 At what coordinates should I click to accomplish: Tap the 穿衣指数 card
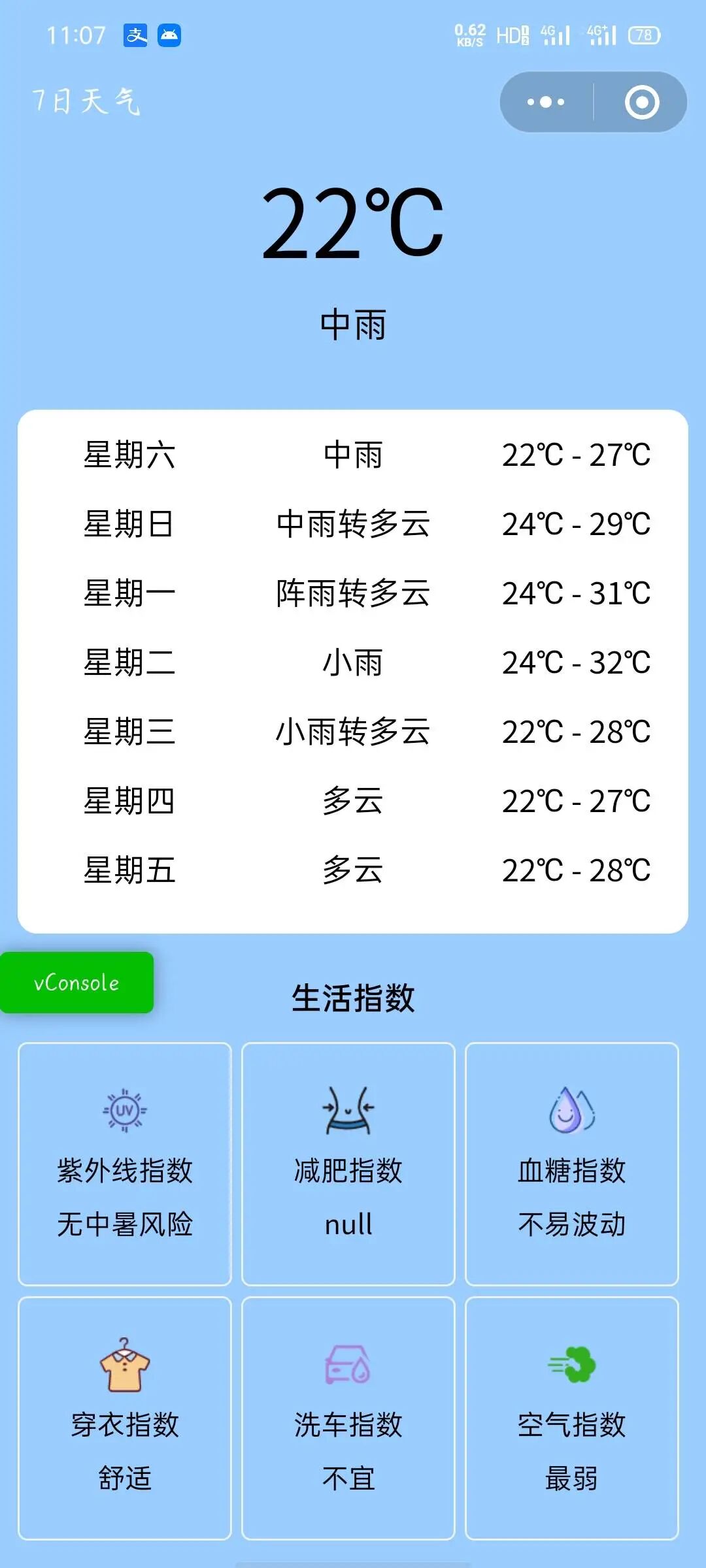tap(125, 1418)
